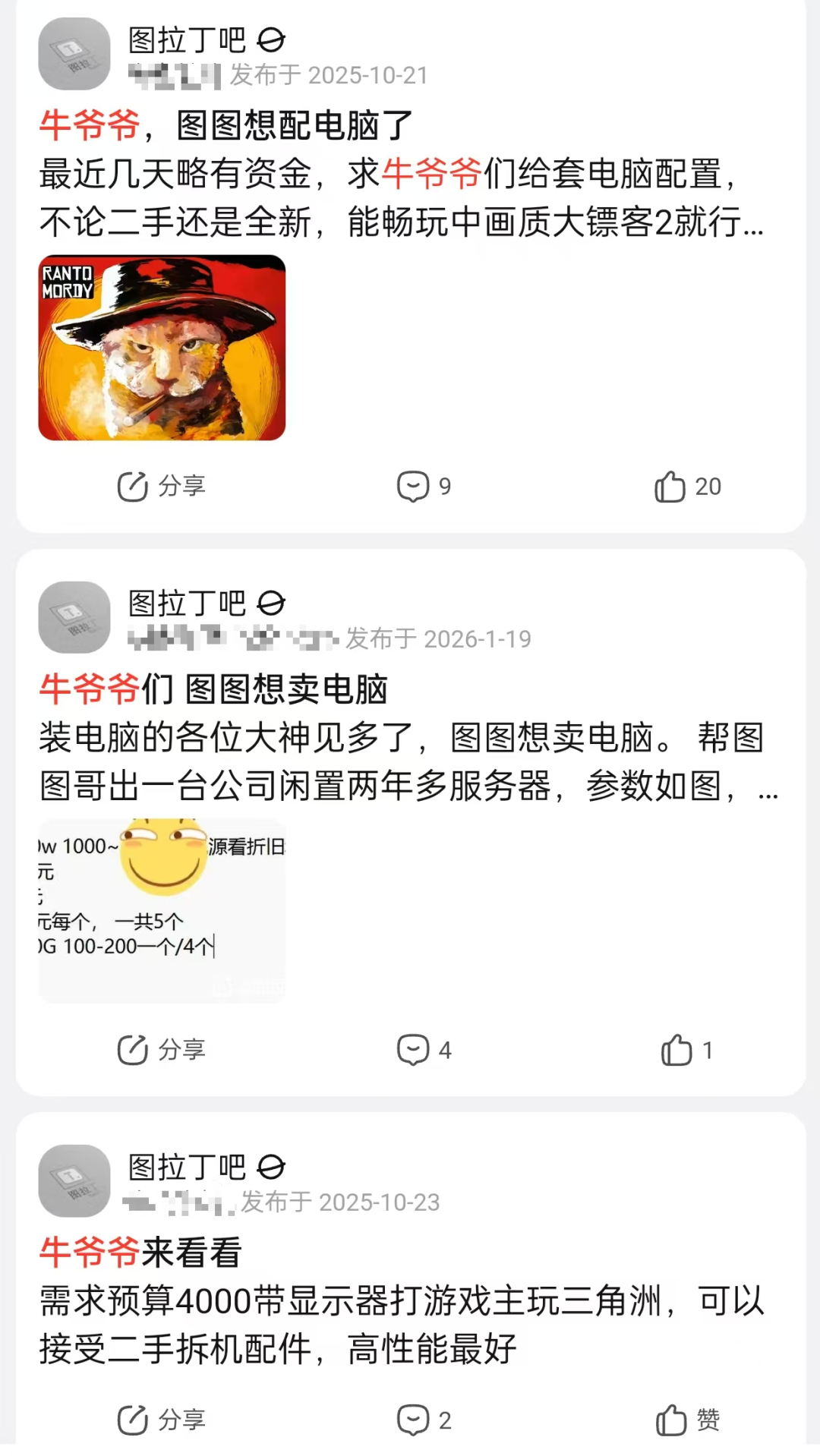Like the post 牛爷爷们 图图想卖电脑
Screen dimensions: 820x1456
point(687,1050)
